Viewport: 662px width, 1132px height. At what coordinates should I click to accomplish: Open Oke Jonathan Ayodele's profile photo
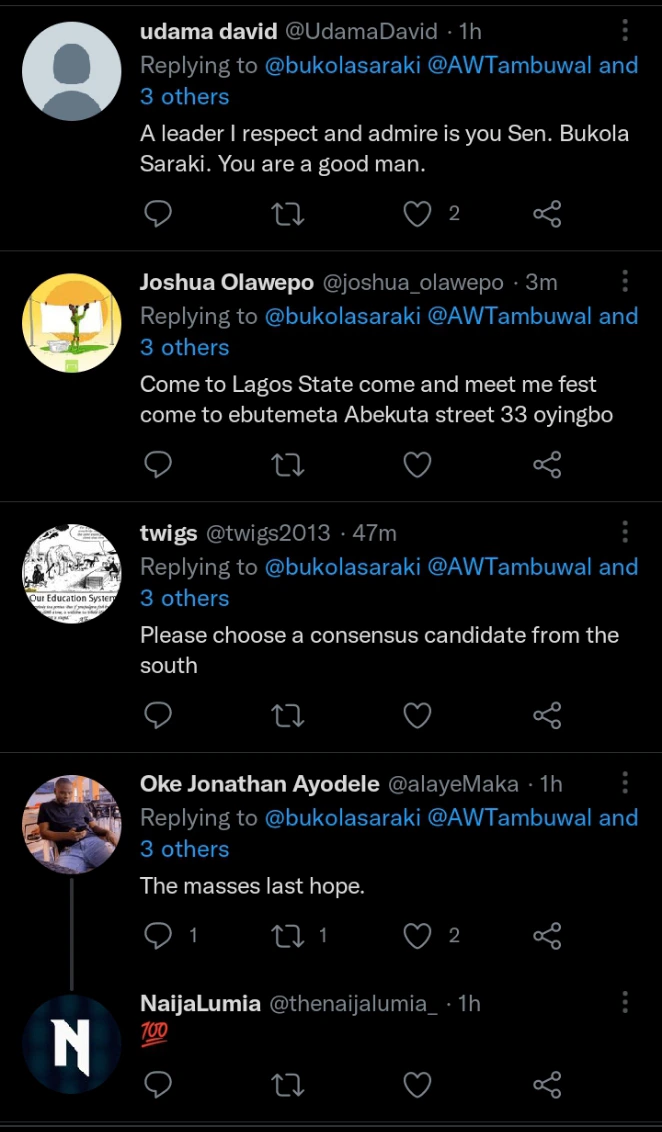tap(71, 825)
